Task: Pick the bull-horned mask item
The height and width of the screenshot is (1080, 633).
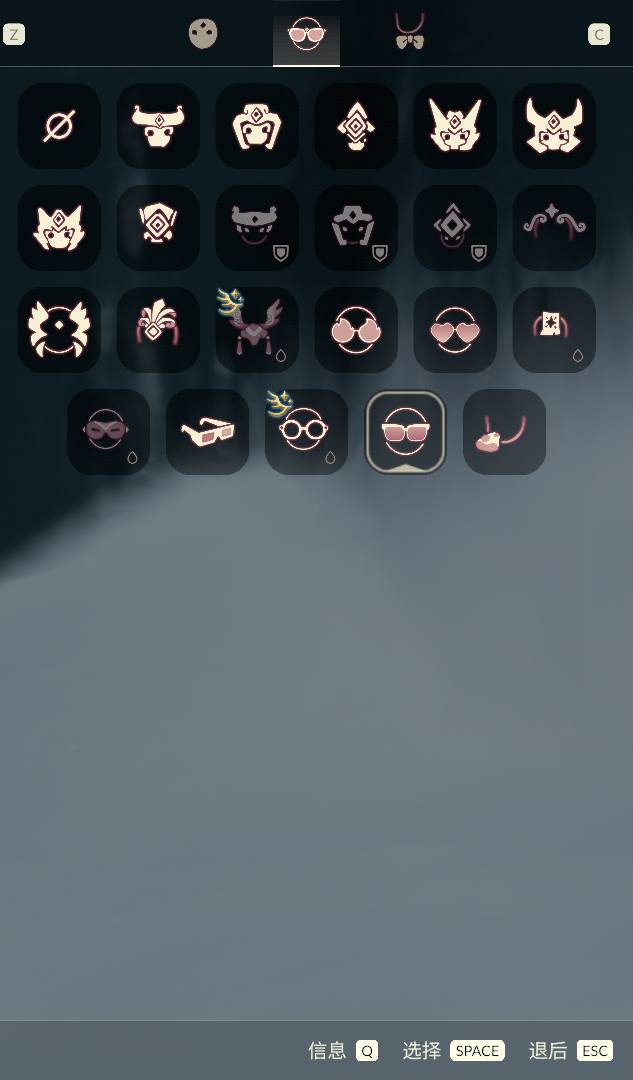Action: click(x=158, y=126)
